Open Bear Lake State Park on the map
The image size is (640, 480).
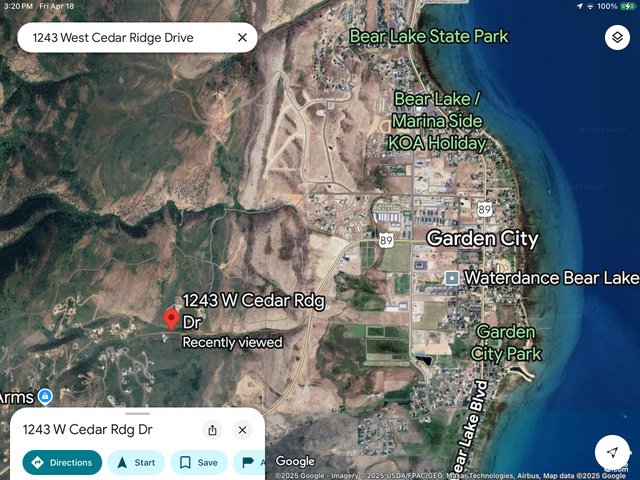[428, 37]
